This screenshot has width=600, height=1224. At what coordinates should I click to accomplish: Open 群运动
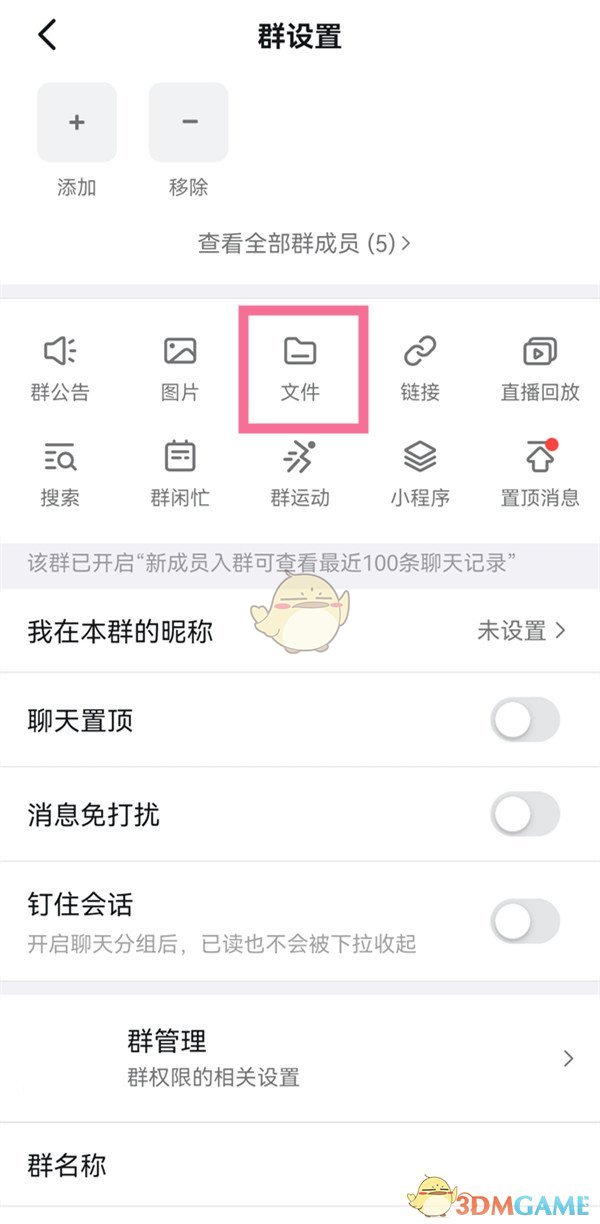point(300,472)
